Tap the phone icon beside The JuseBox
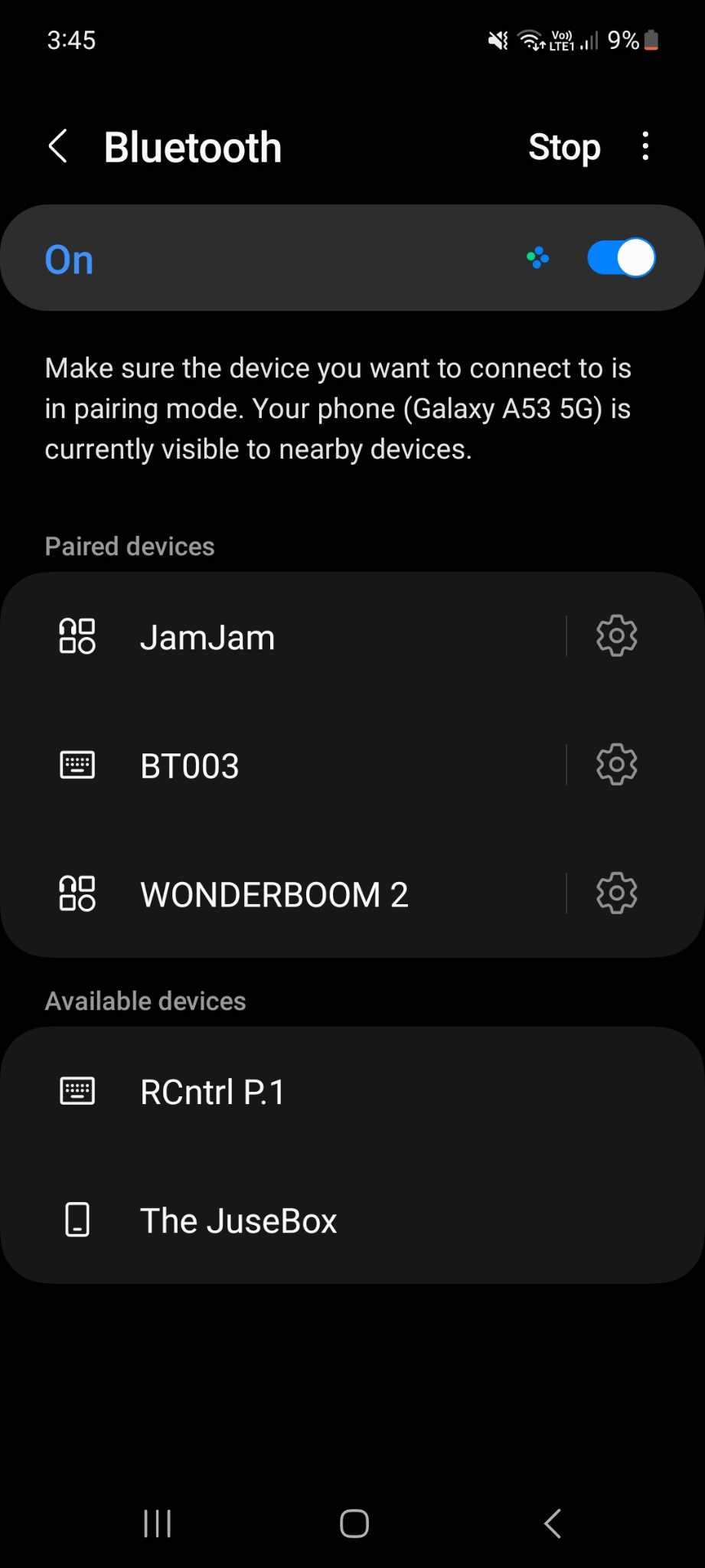705x1568 pixels. (77, 1220)
